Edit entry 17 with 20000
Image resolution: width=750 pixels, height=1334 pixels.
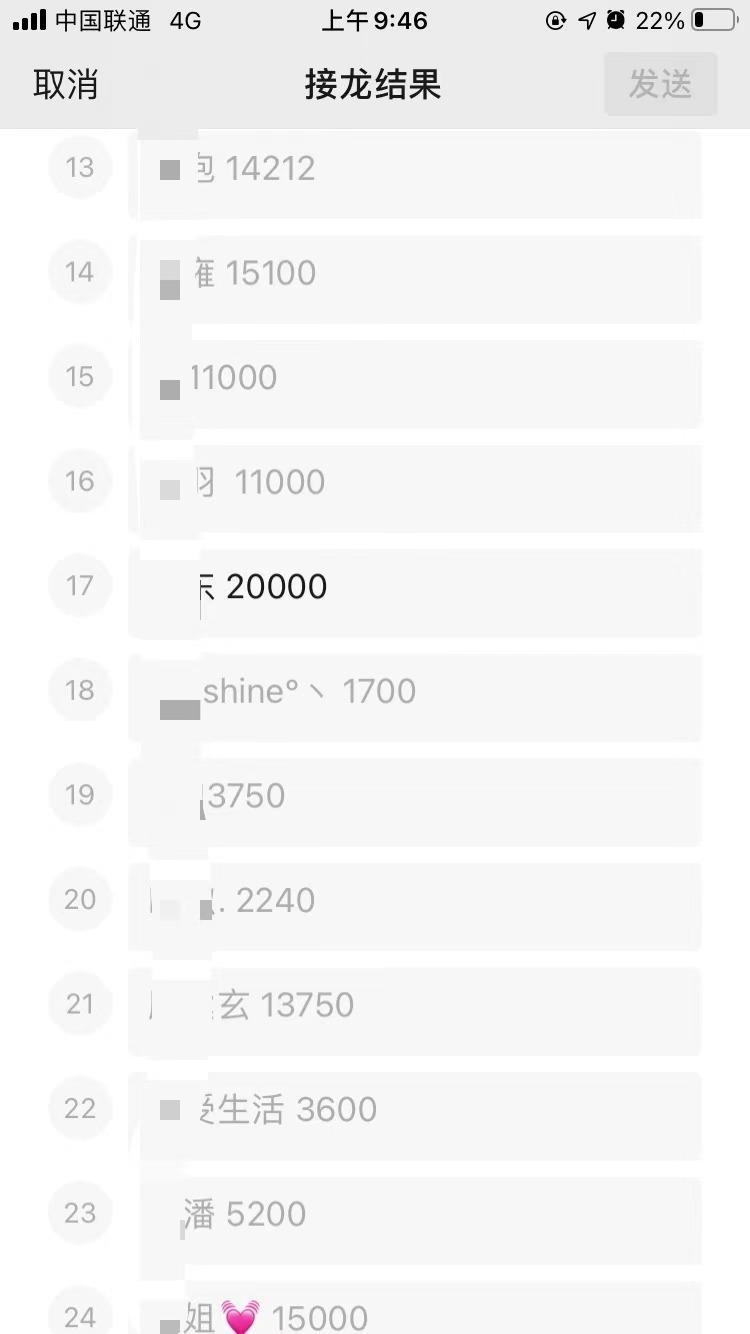[x=415, y=587]
